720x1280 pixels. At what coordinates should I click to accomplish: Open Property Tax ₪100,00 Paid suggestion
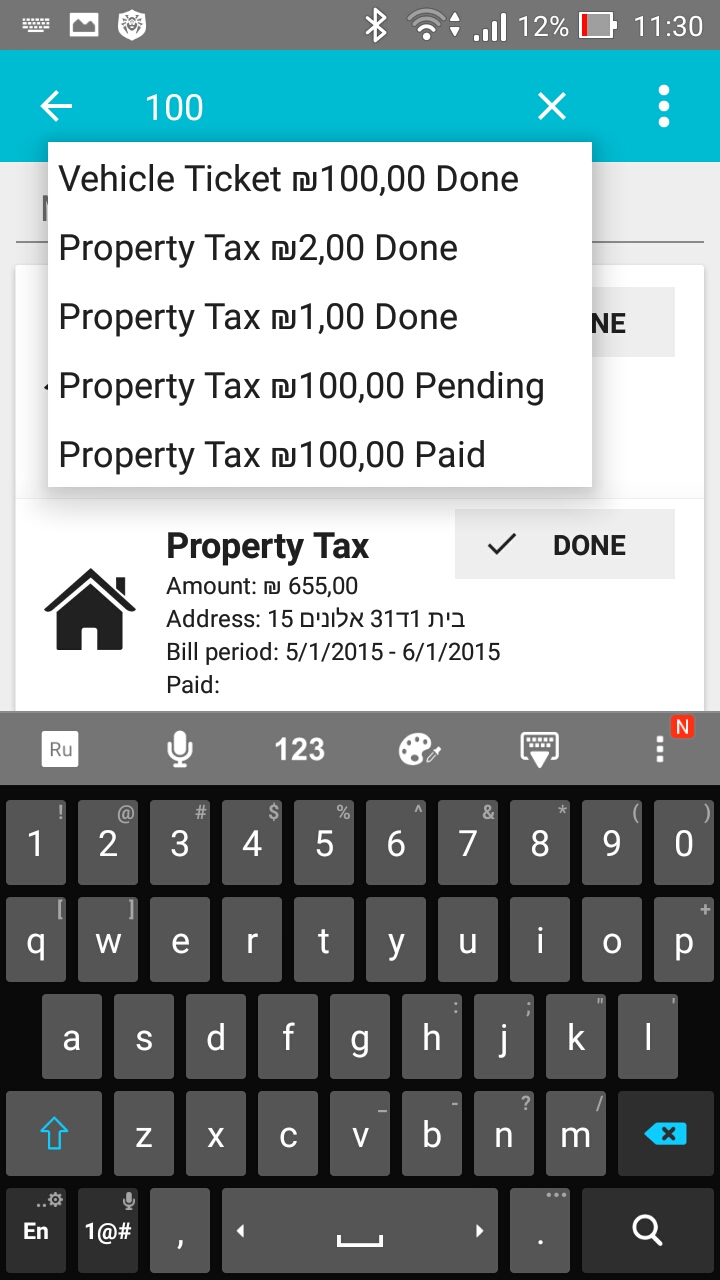coord(320,455)
